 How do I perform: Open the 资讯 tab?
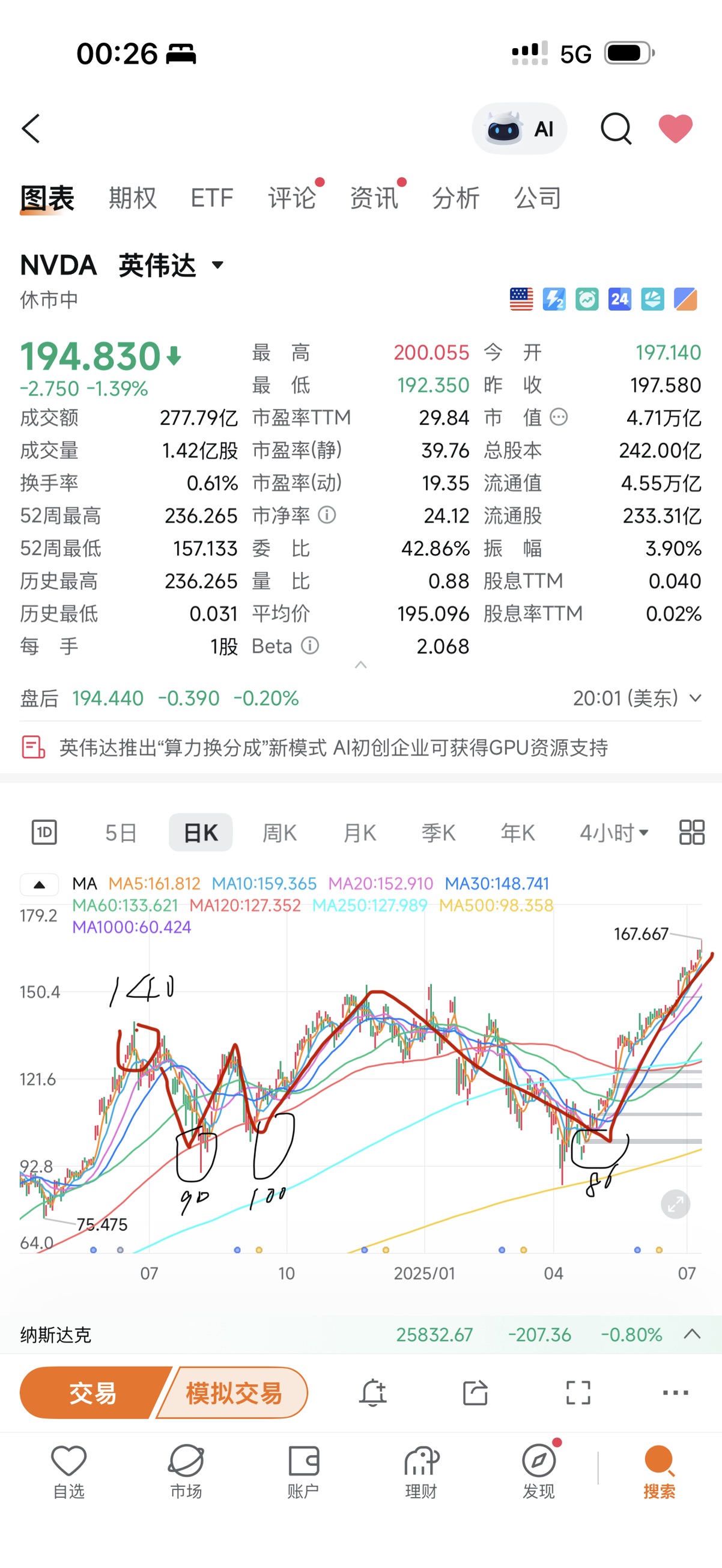click(374, 198)
